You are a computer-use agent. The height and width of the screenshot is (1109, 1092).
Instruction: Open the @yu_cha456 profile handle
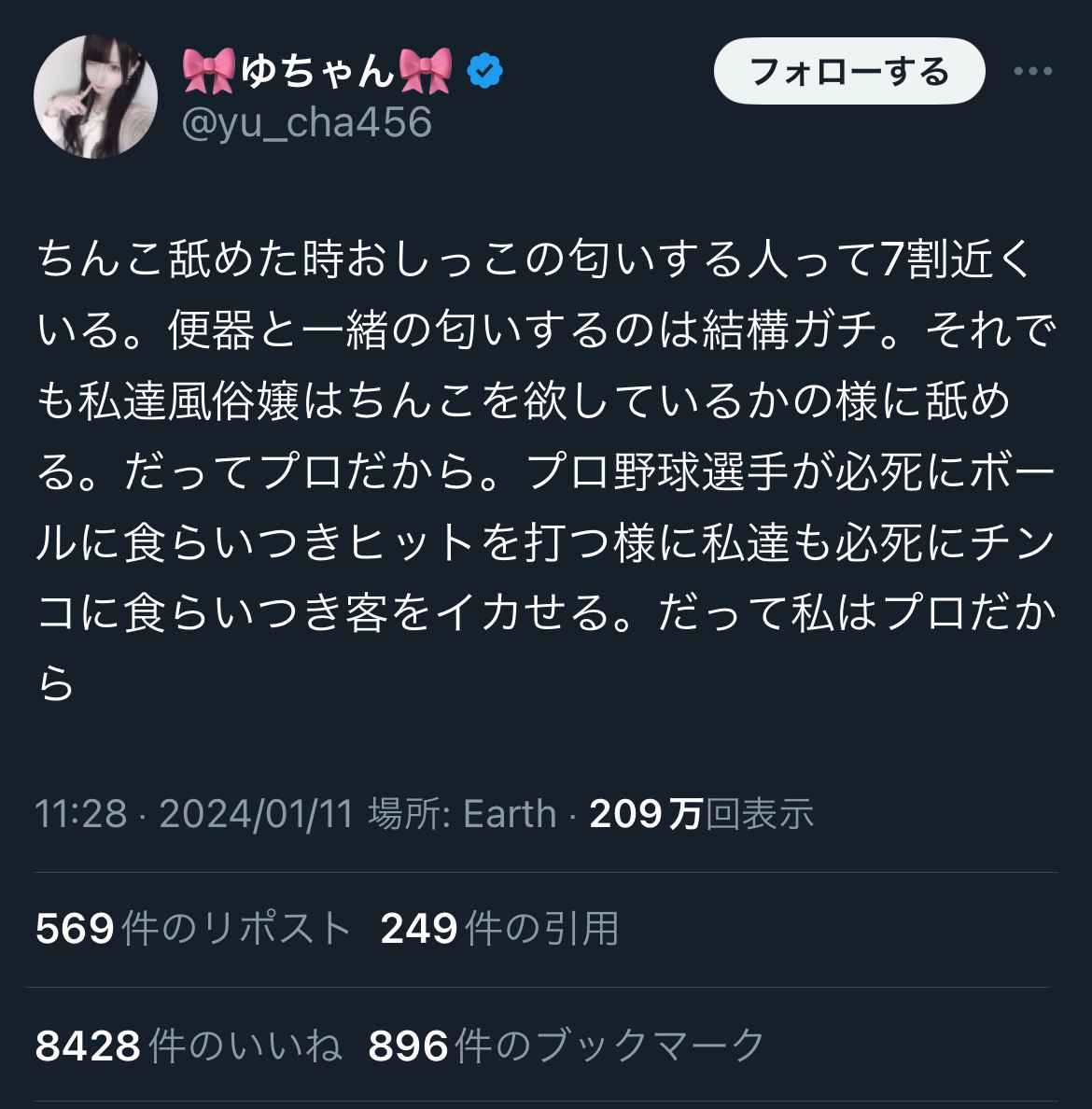(x=306, y=123)
